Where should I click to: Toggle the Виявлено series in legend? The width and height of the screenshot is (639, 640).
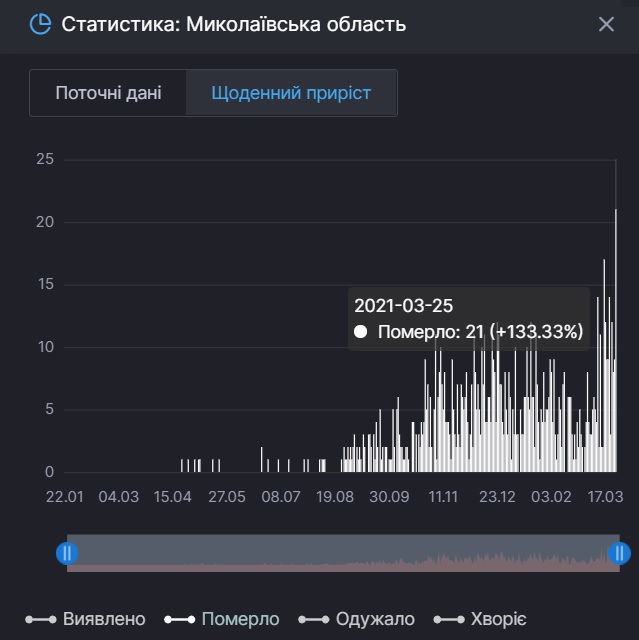[x=85, y=619]
